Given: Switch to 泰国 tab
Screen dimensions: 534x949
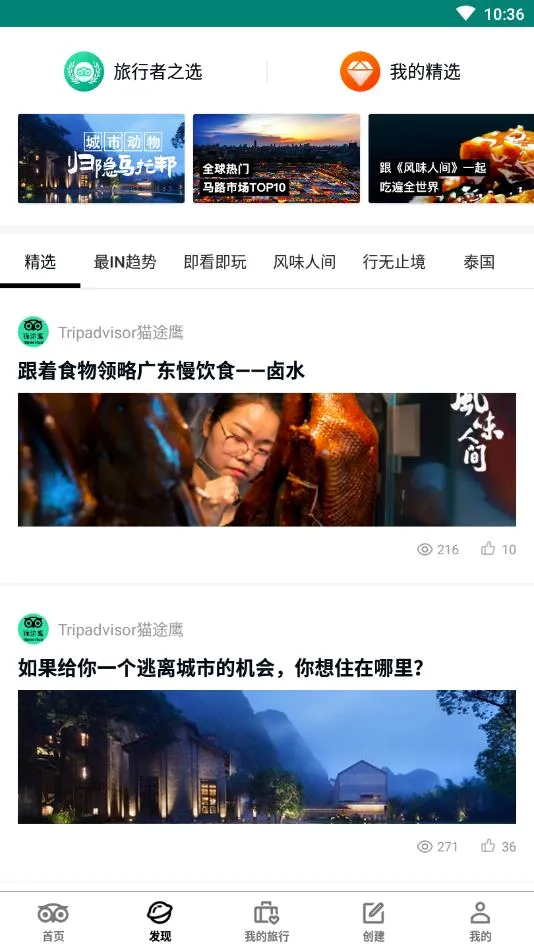Looking at the screenshot, I should pyautogui.click(x=479, y=262).
